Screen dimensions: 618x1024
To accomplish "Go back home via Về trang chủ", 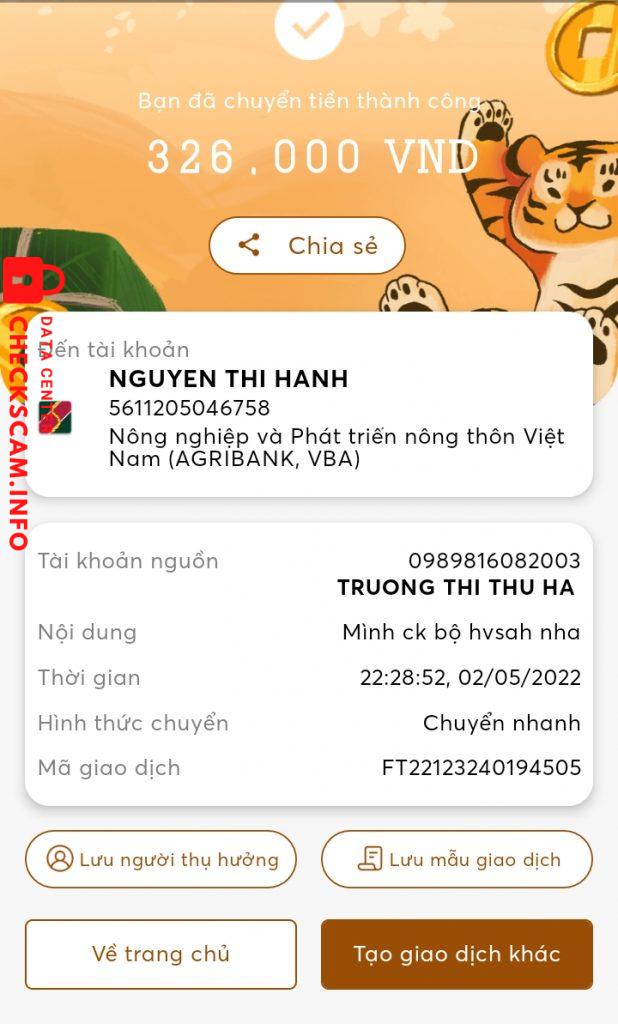I will coord(161,954).
